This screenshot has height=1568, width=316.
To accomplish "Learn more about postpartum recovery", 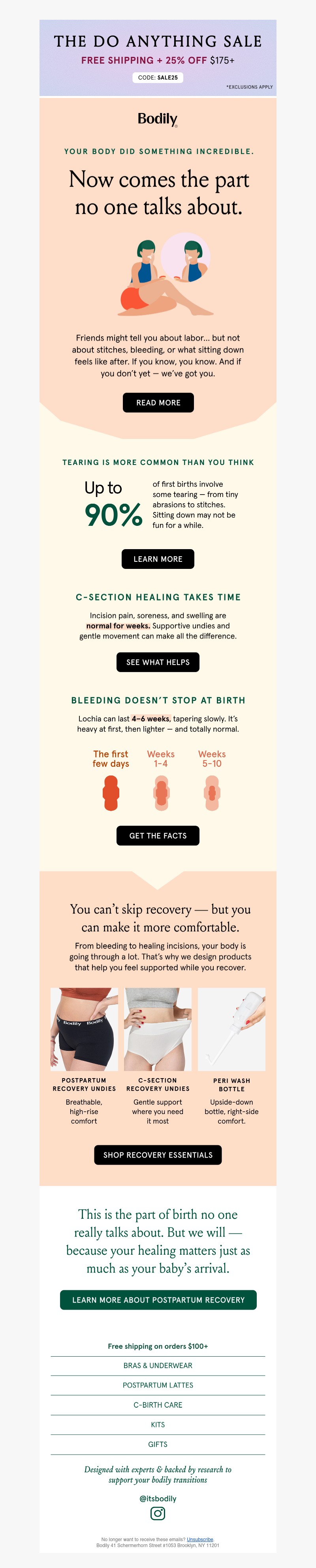I will (x=158, y=1300).
